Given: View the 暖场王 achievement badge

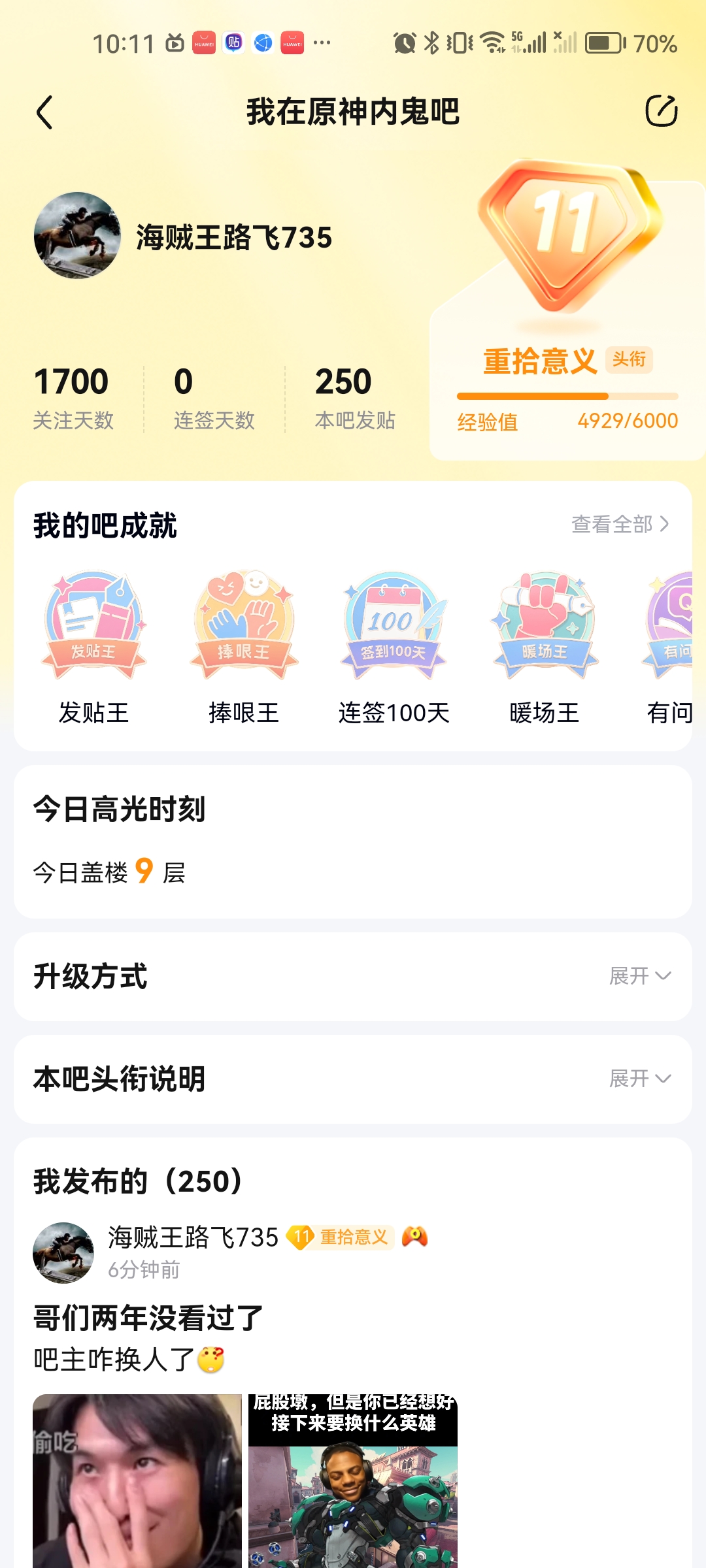Looking at the screenshot, I should point(544,627).
